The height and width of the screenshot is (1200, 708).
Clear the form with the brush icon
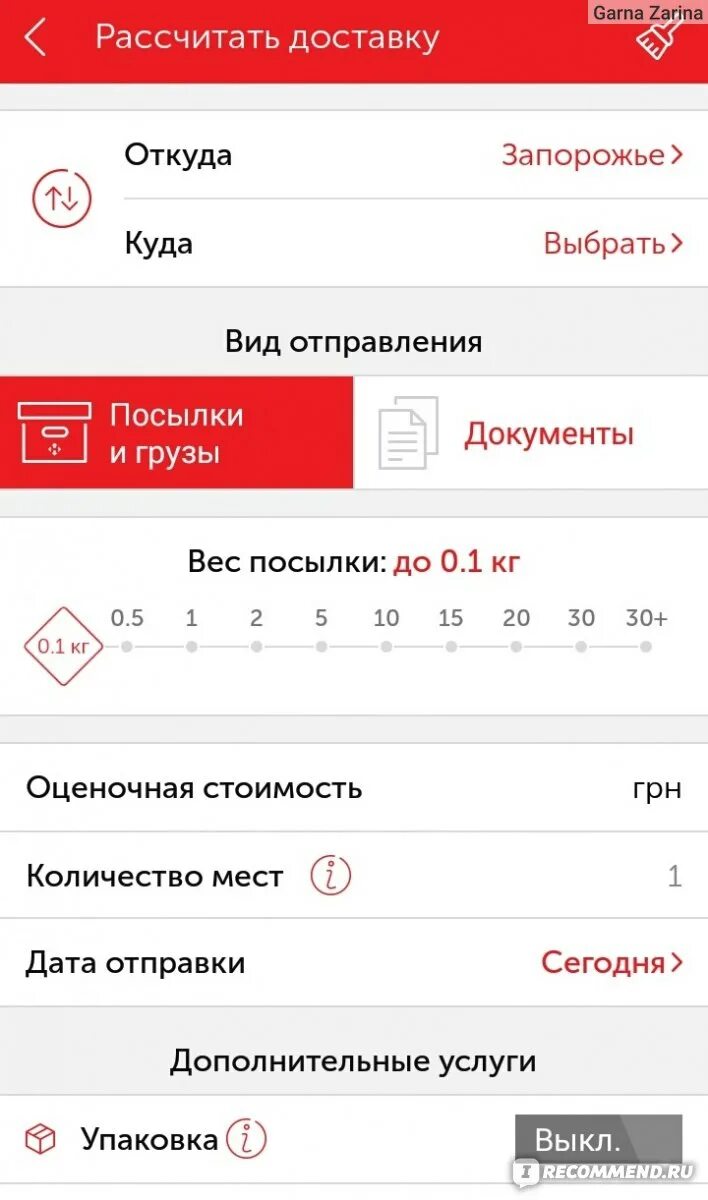point(660,38)
